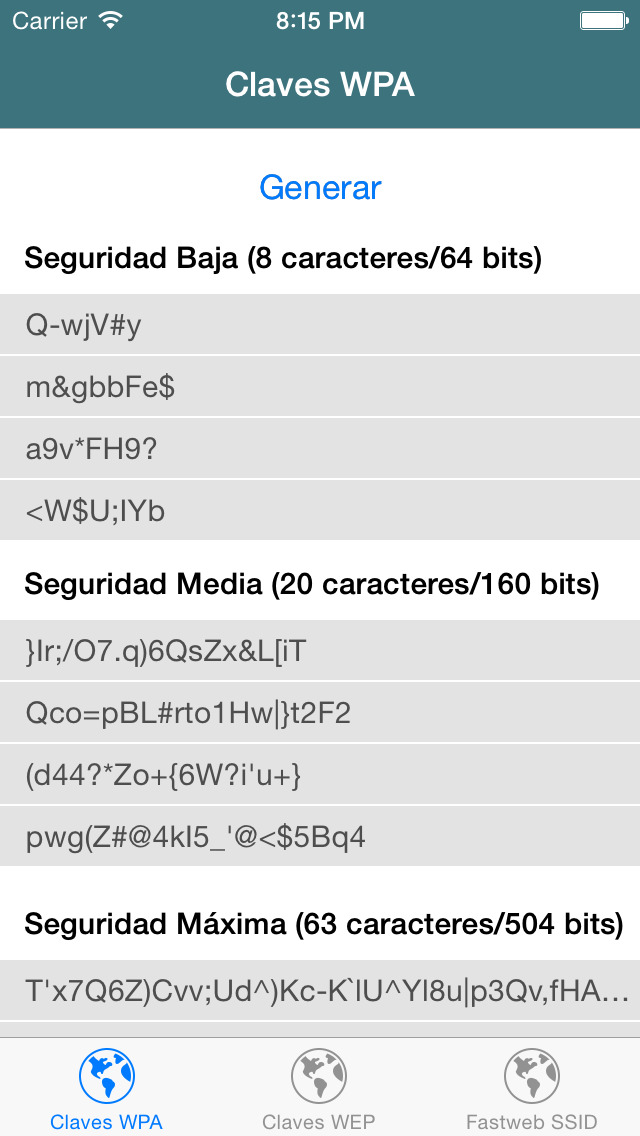Tap Generar to create new keys
Image resolution: width=640 pixels, height=1136 pixels.
[320, 188]
